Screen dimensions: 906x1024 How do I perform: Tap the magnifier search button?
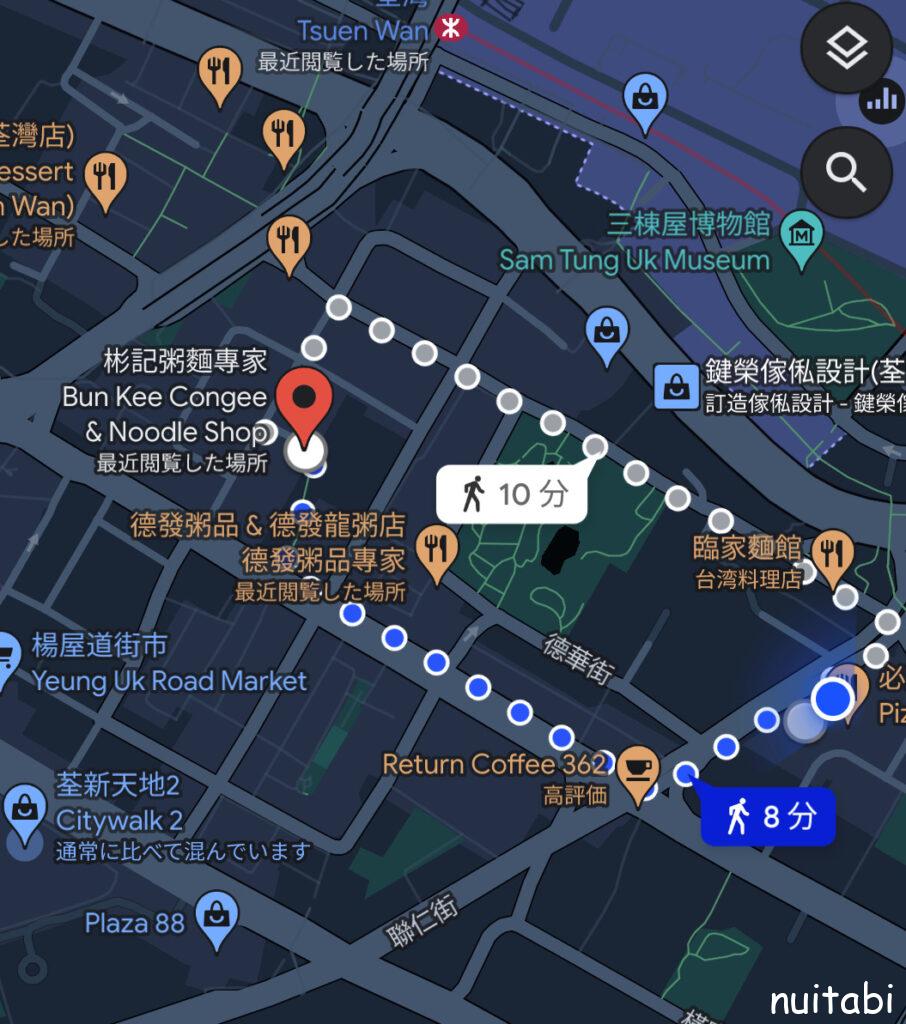[x=846, y=173]
